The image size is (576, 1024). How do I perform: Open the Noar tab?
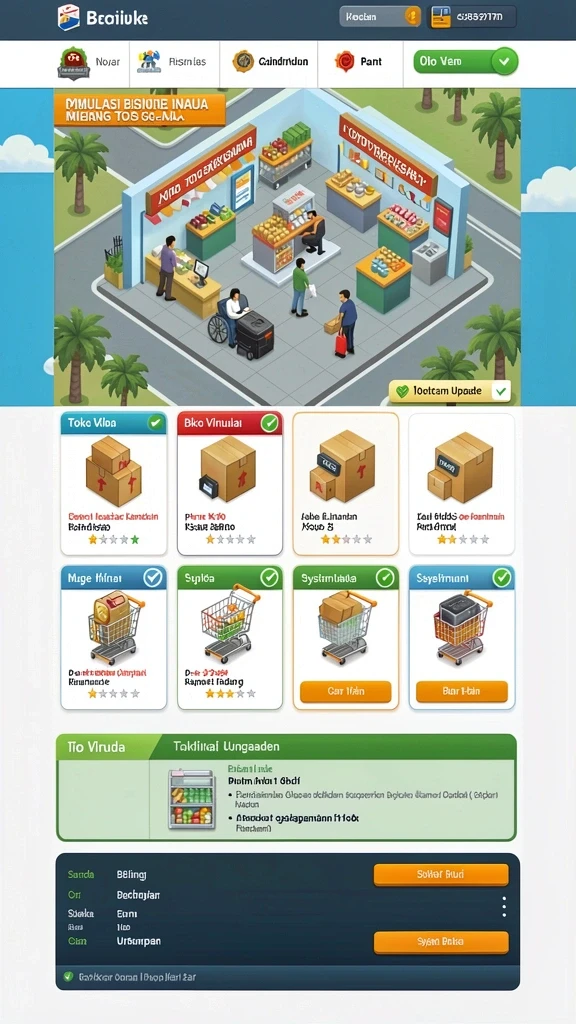tap(91, 62)
